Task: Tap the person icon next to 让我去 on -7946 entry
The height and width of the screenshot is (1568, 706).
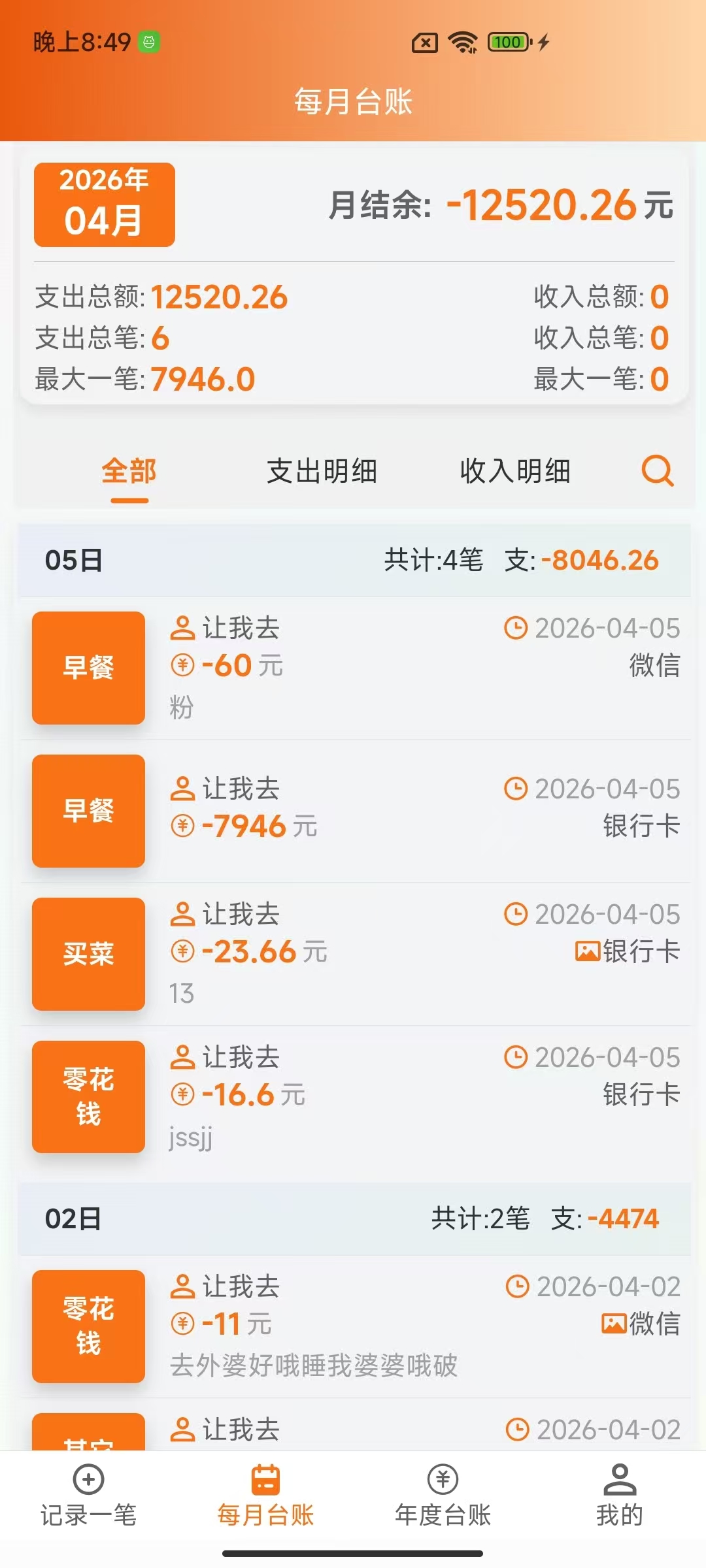Action: 184,789
